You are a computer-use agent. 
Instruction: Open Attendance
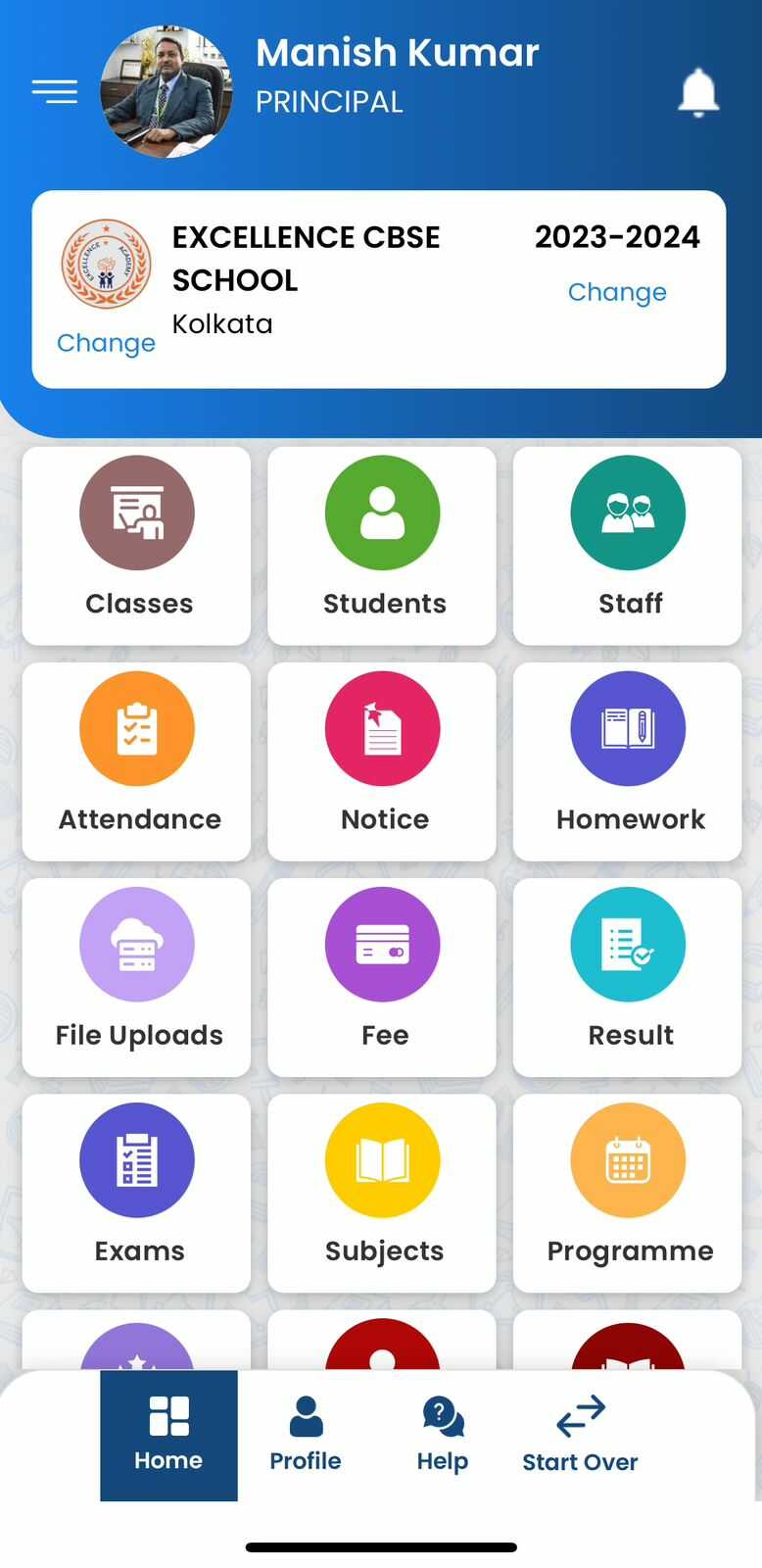pos(137,760)
